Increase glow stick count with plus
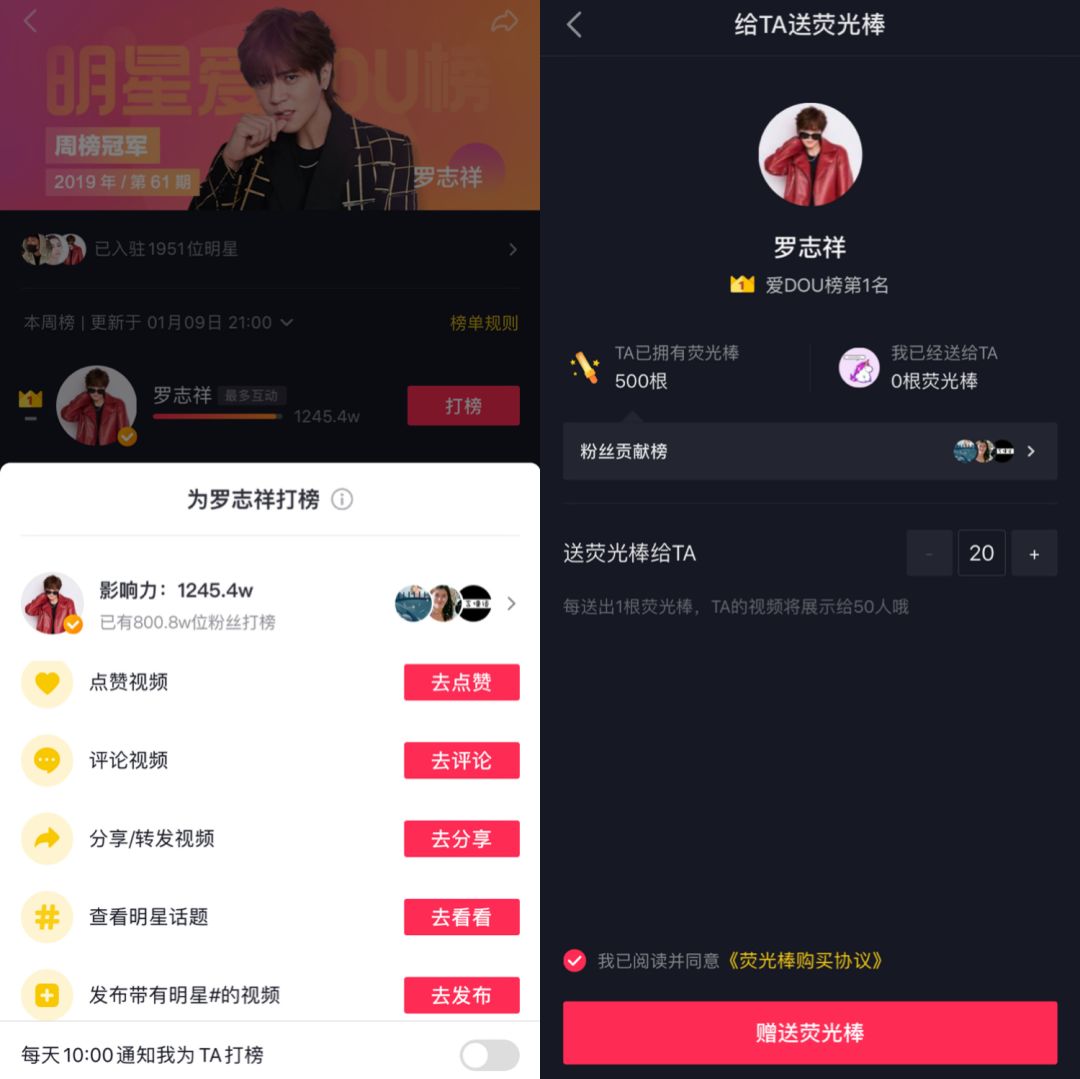The width and height of the screenshot is (1080, 1079). coord(1034,553)
